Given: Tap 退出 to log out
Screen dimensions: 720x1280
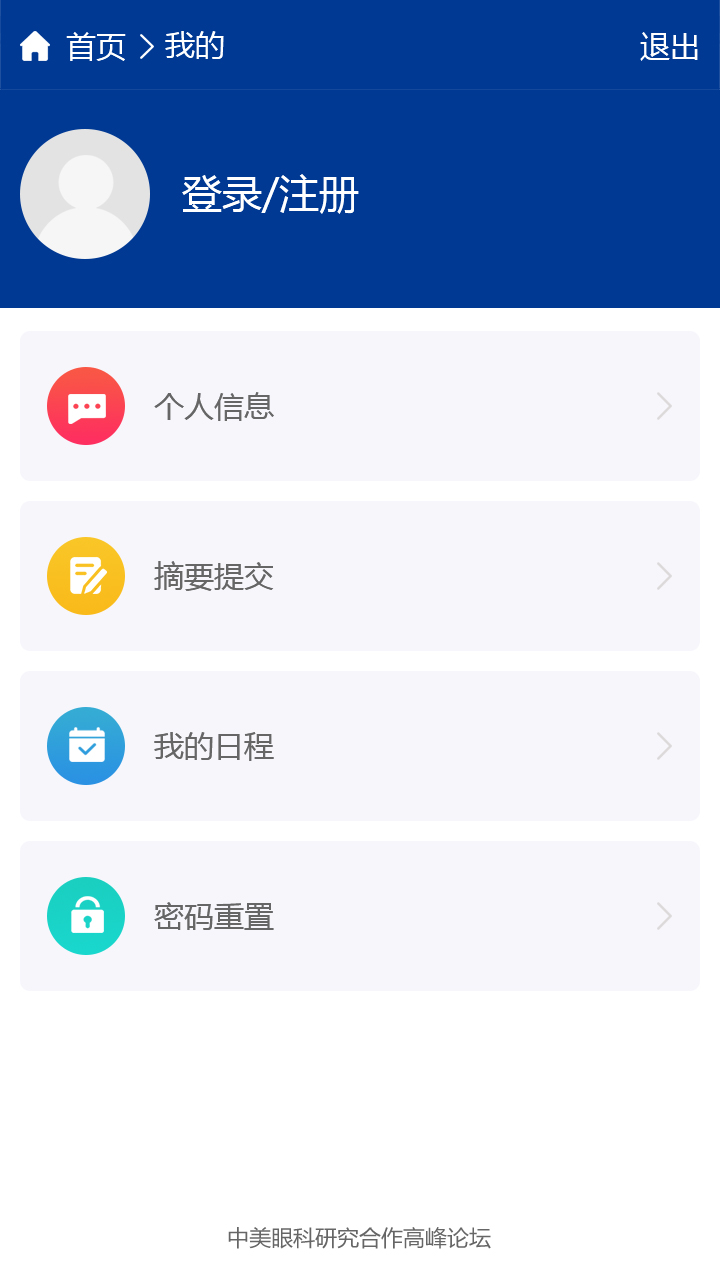Looking at the screenshot, I should pyautogui.click(x=669, y=46).
